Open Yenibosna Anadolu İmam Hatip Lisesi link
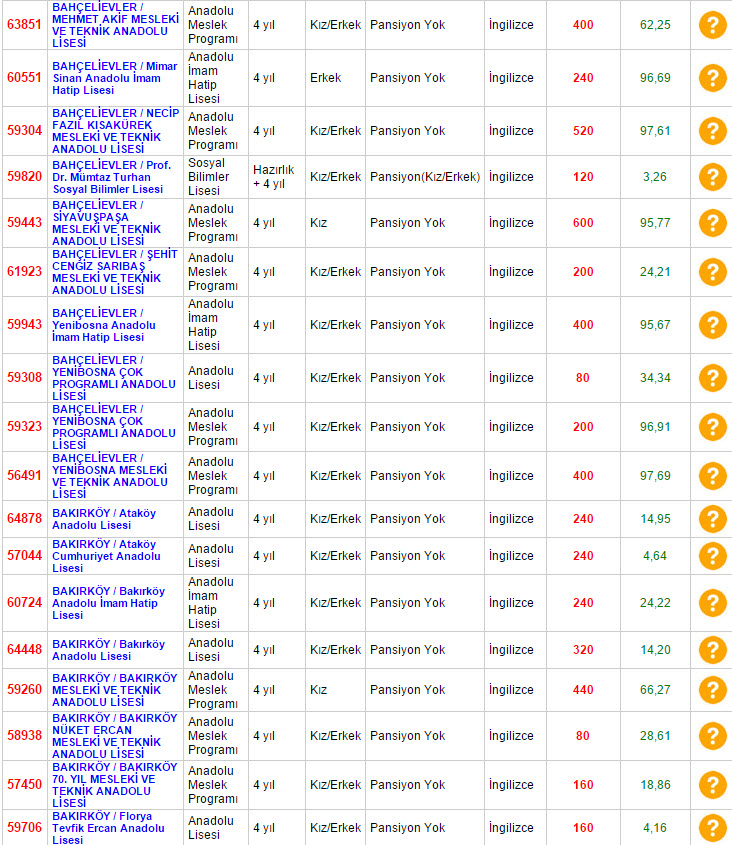The width and height of the screenshot is (732, 845). [x=104, y=325]
